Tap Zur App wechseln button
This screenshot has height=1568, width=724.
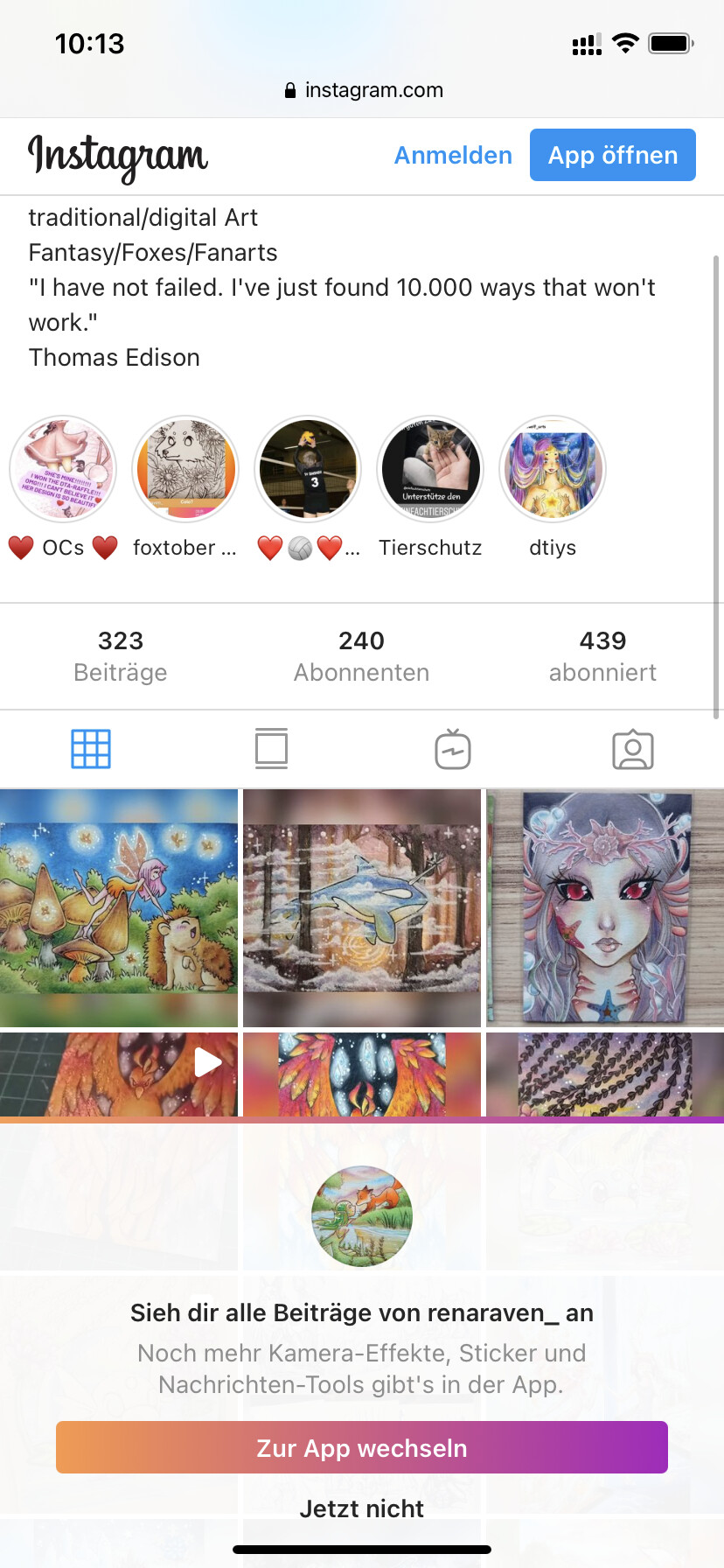coord(362,1447)
